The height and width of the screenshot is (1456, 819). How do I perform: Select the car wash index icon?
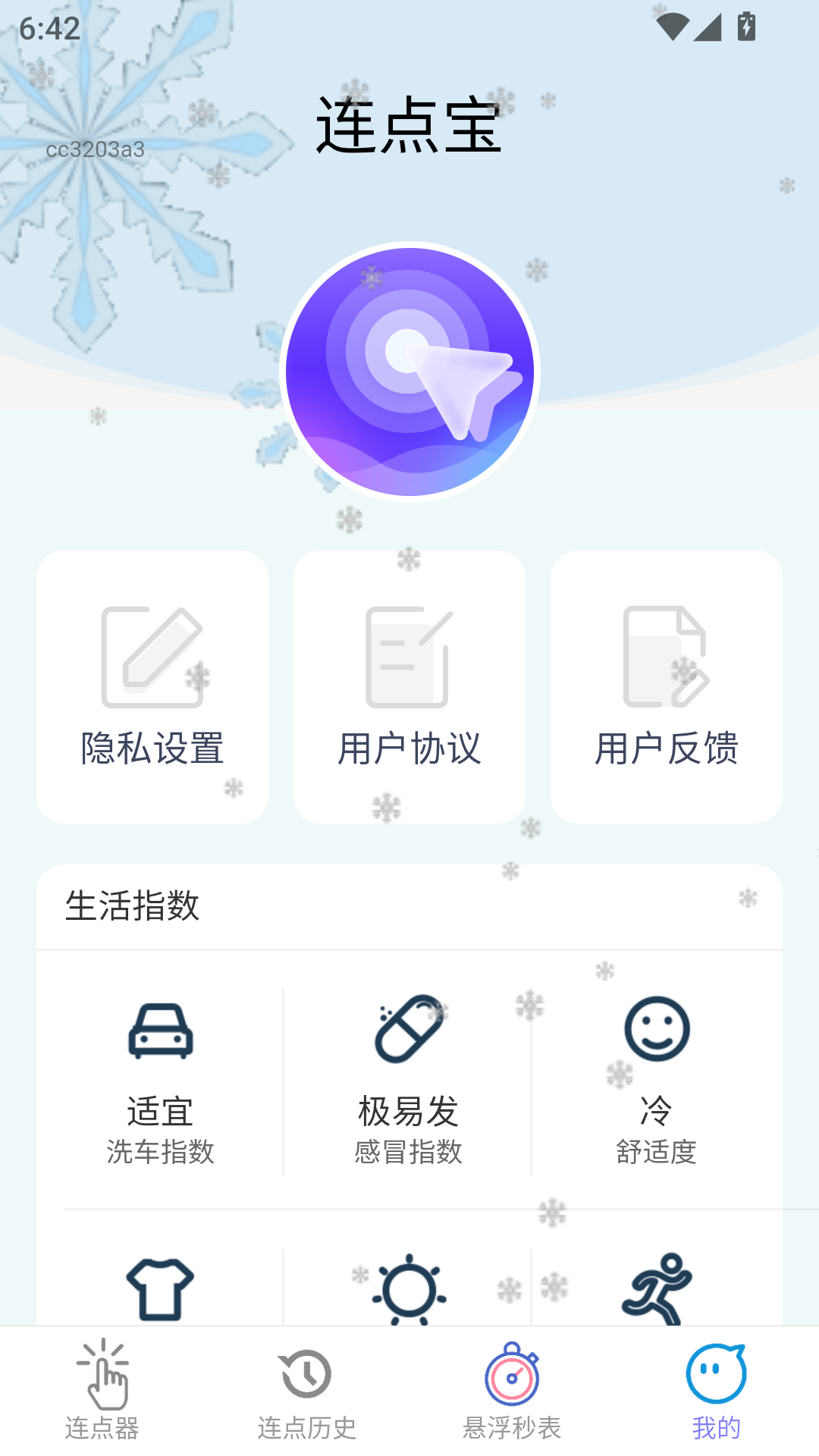160,1031
